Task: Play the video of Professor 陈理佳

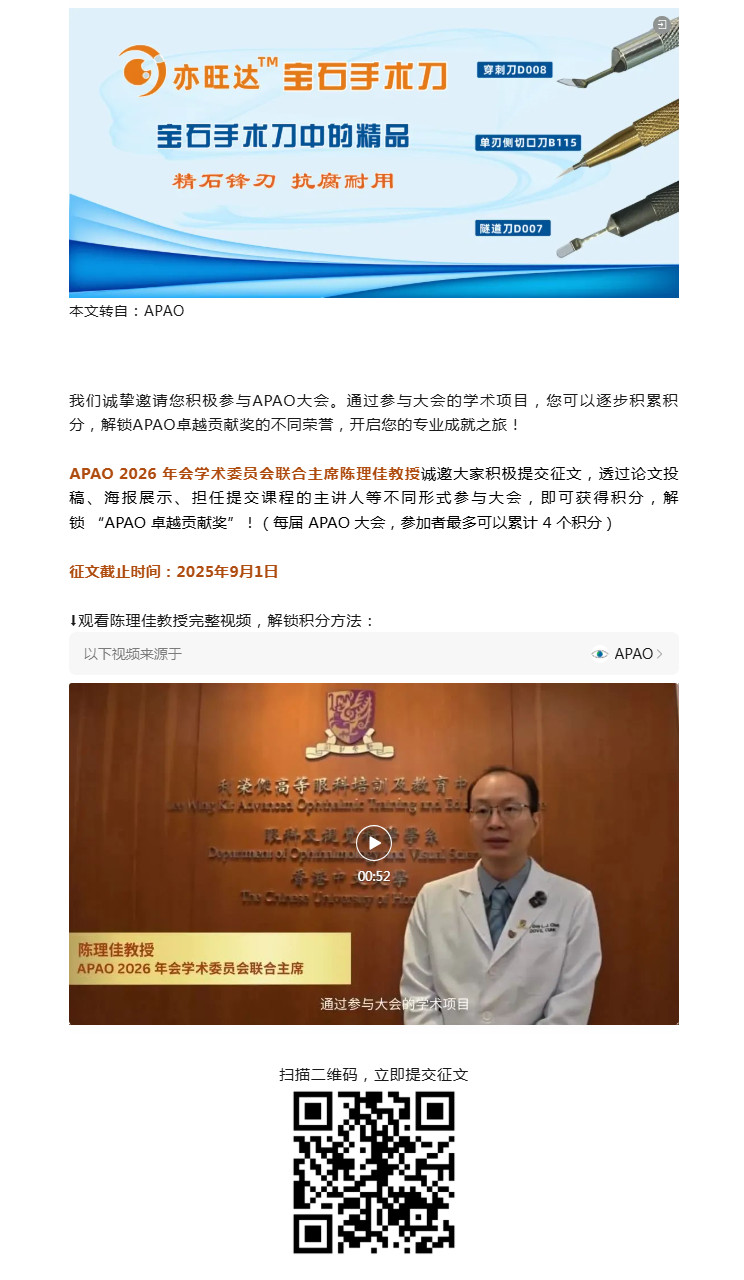Action: click(x=374, y=843)
